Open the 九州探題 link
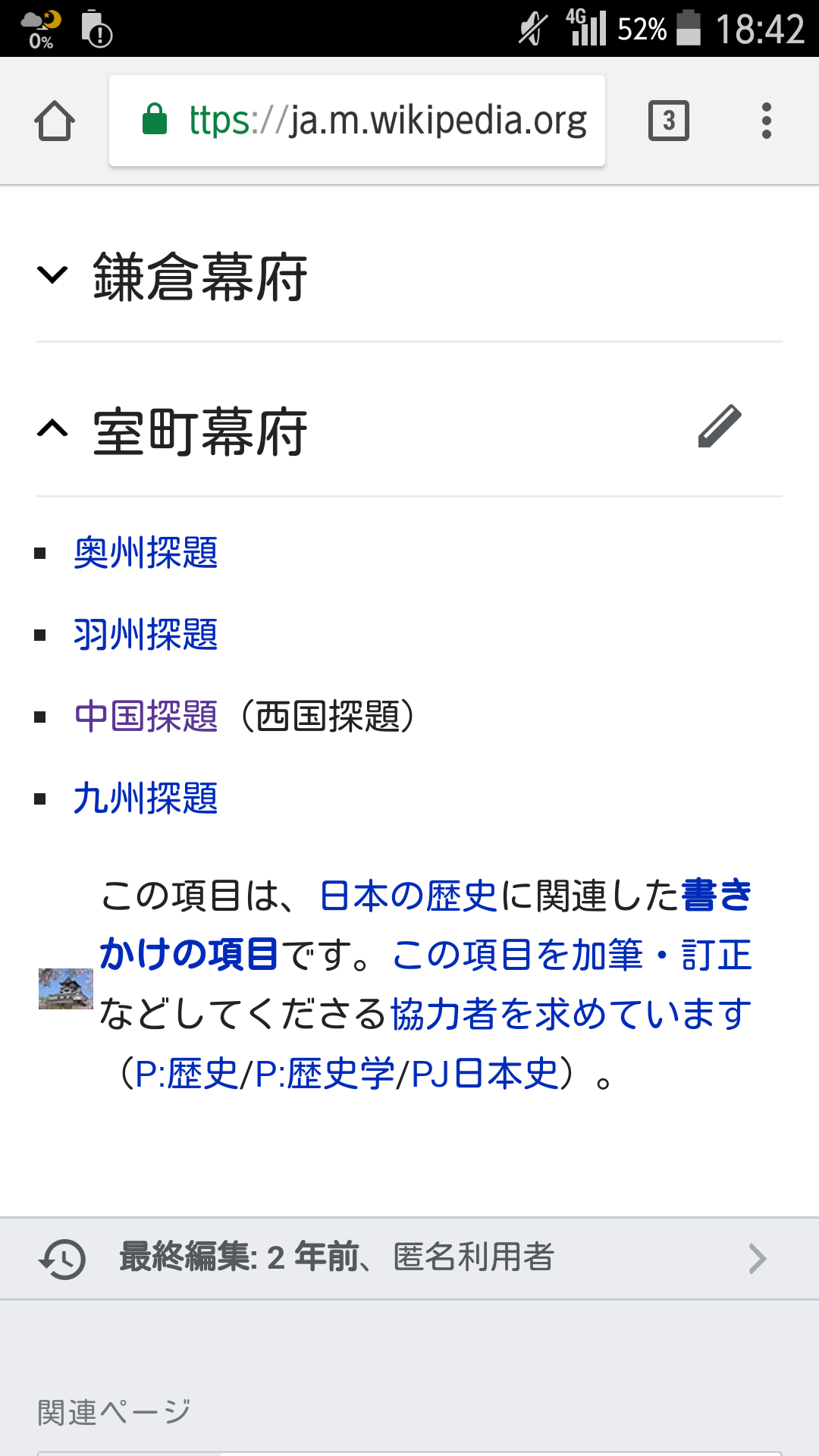The image size is (819, 1456). (146, 799)
